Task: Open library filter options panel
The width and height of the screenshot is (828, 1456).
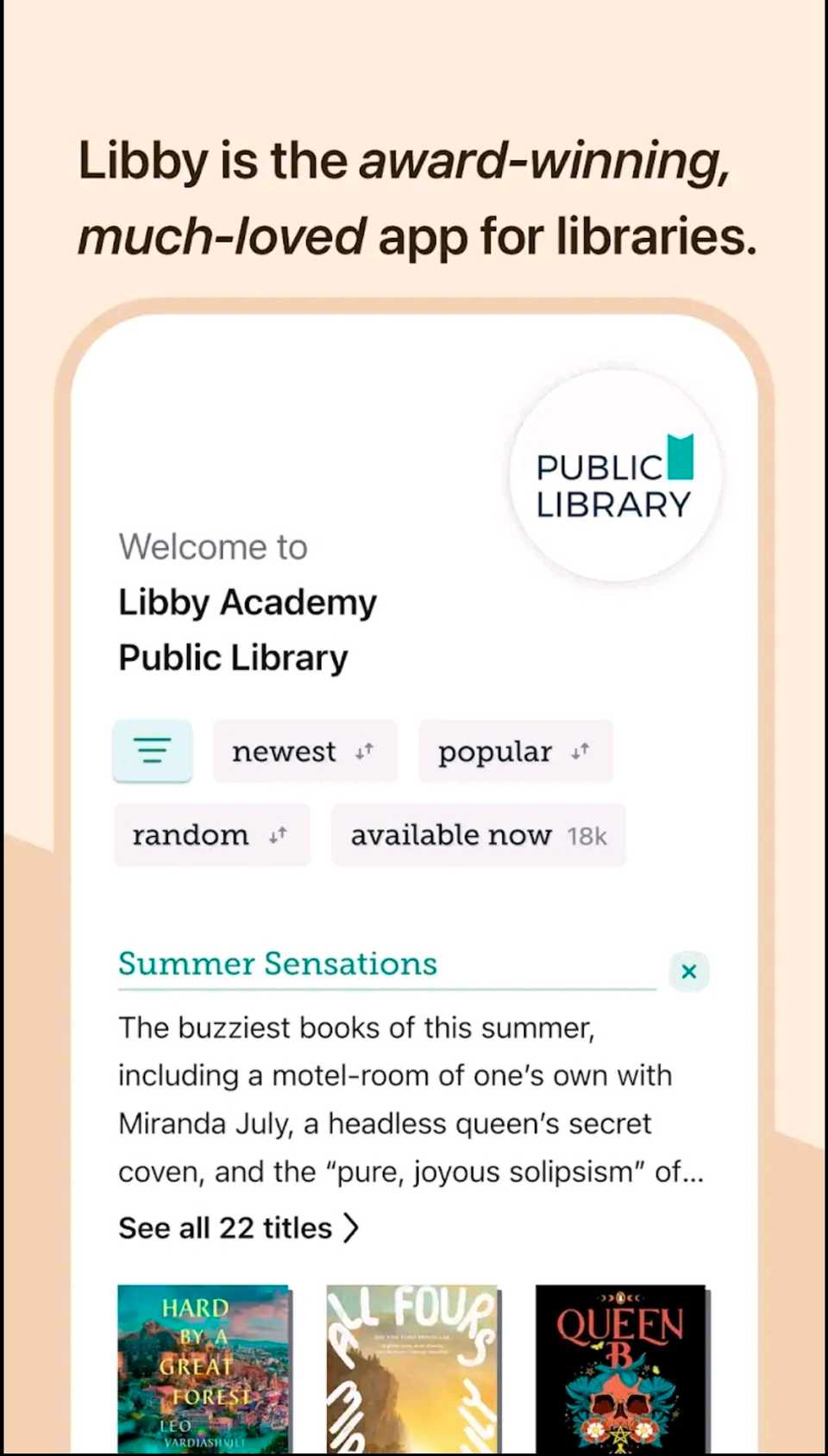Action: tap(152, 751)
